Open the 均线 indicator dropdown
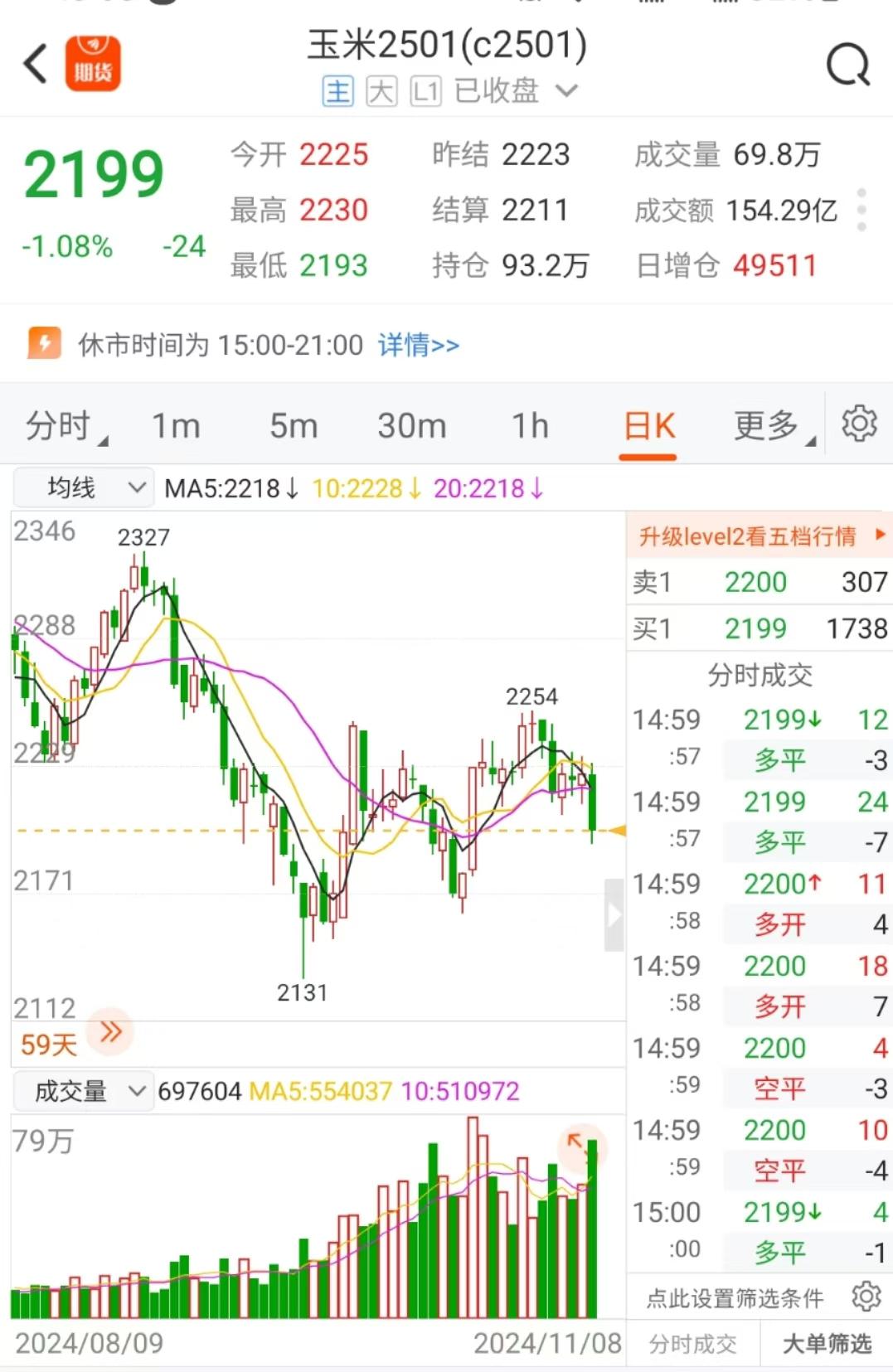 [x=82, y=487]
